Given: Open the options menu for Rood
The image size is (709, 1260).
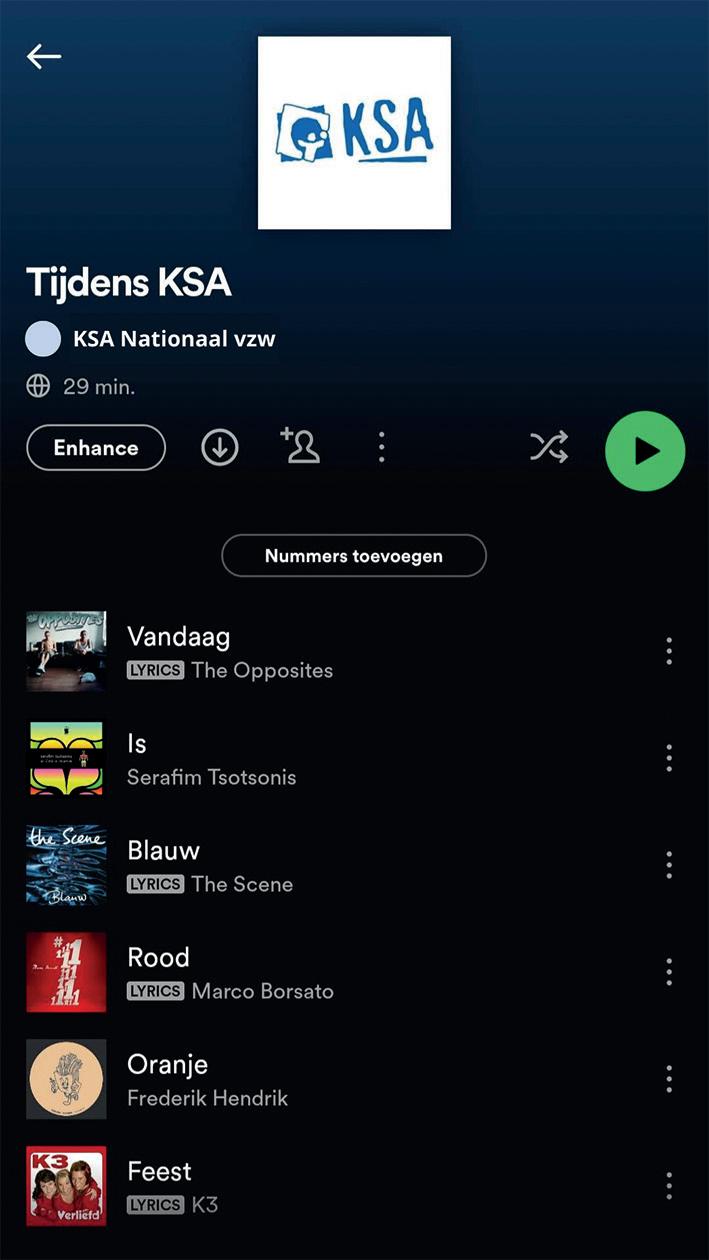Looking at the screenshot, I should pyautogui.click(x=669, y=972).
